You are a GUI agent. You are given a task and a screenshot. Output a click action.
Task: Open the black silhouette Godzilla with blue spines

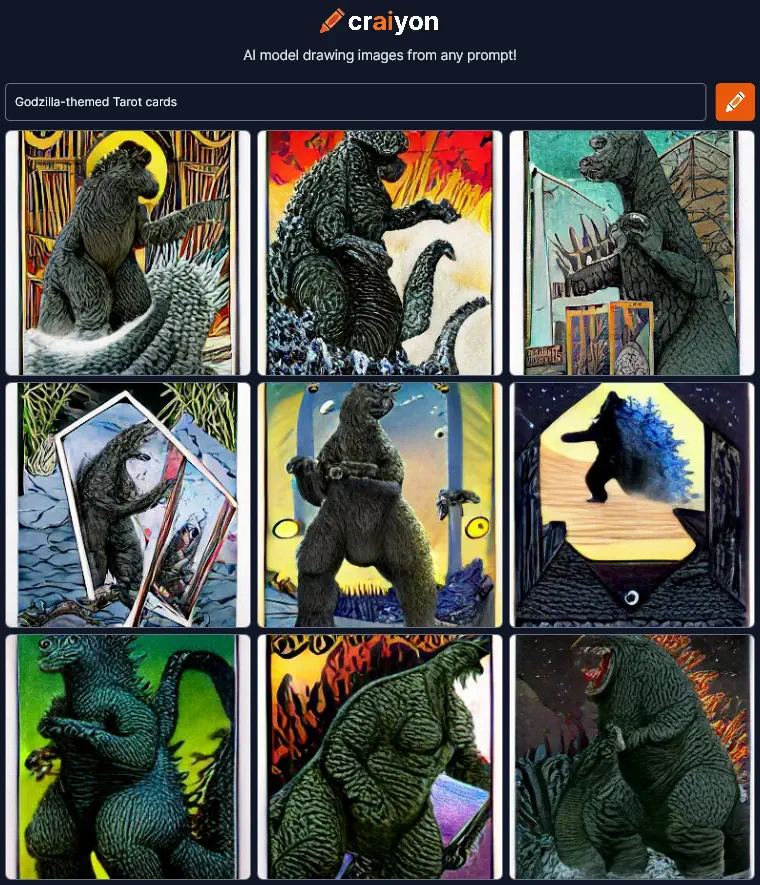(632, 505)
